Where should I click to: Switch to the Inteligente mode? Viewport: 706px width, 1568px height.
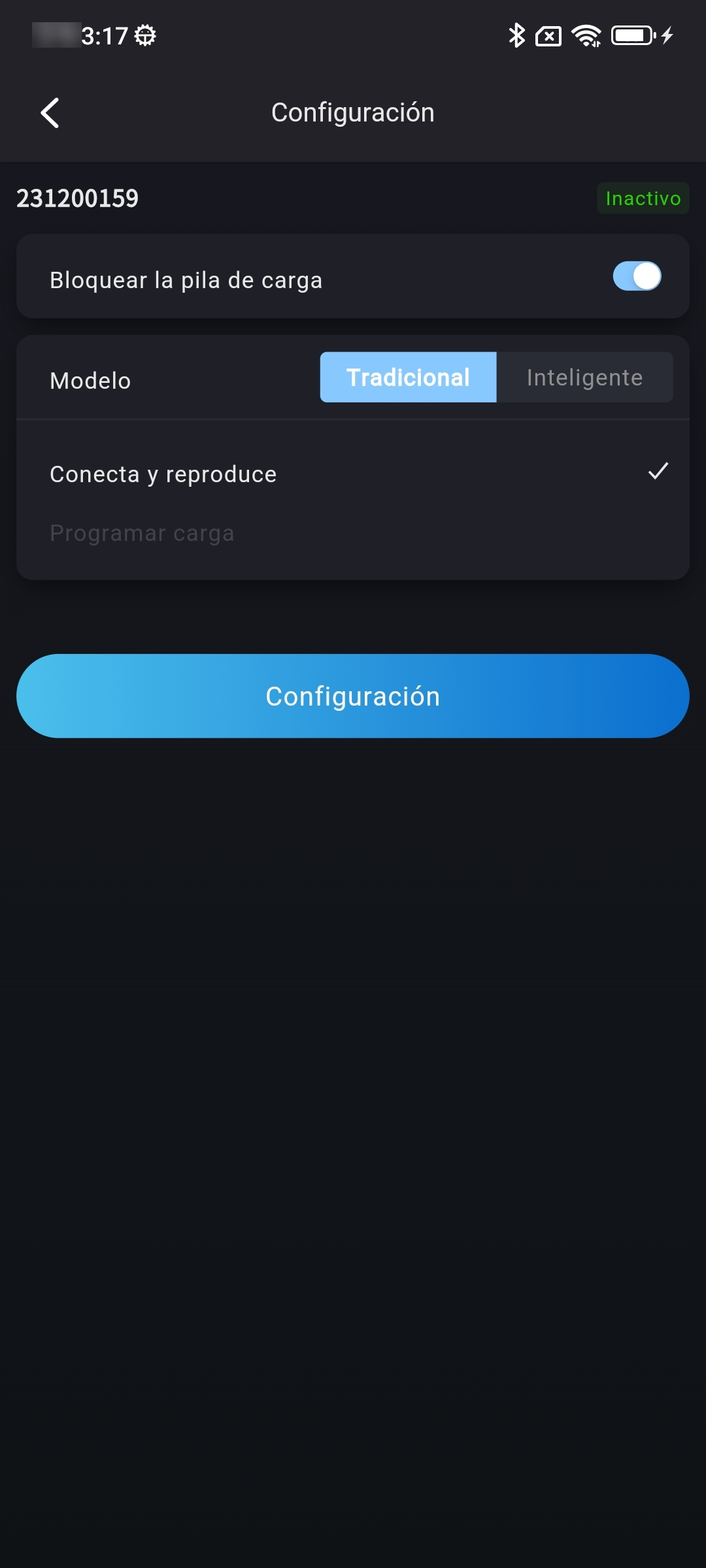584,377
